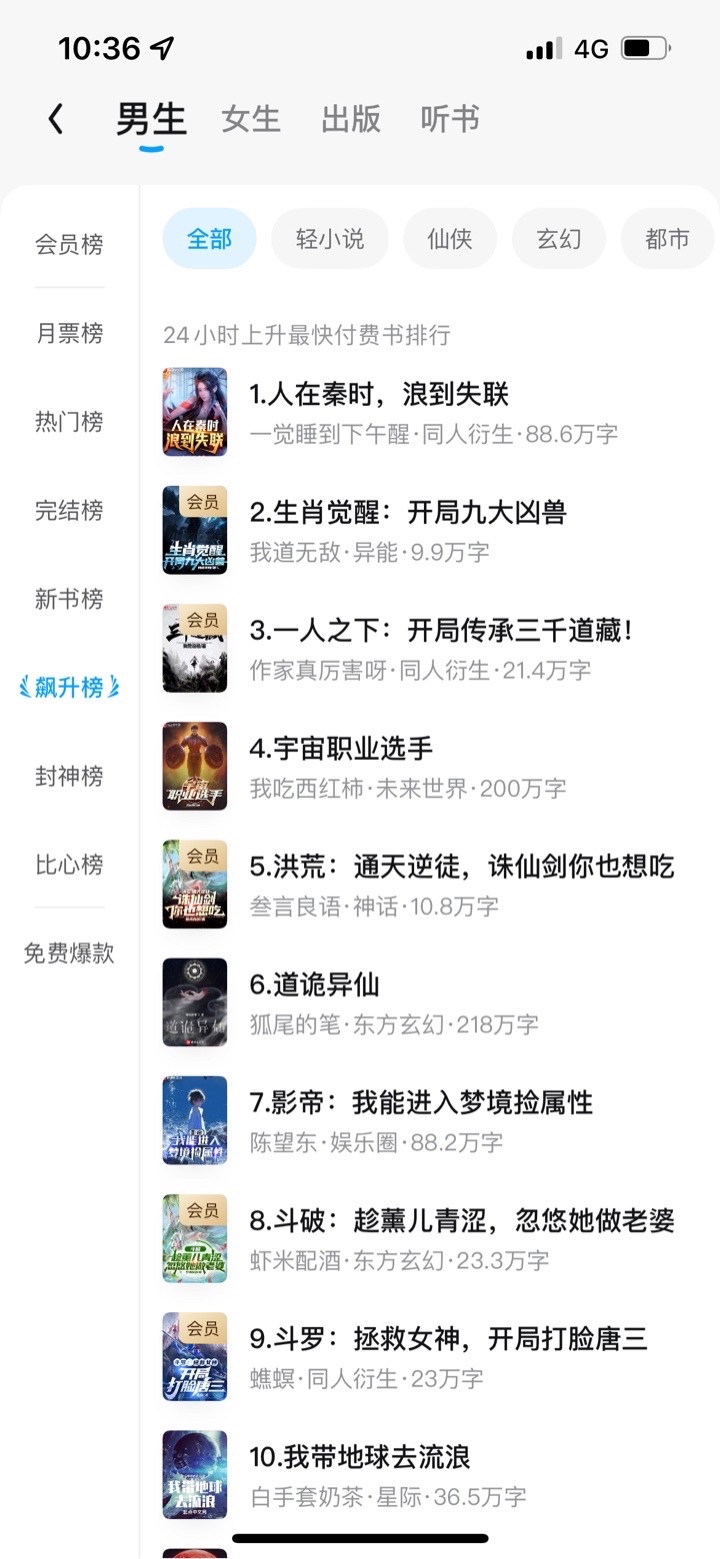Filter books by 仙侠 genre

tap(449, 239)
